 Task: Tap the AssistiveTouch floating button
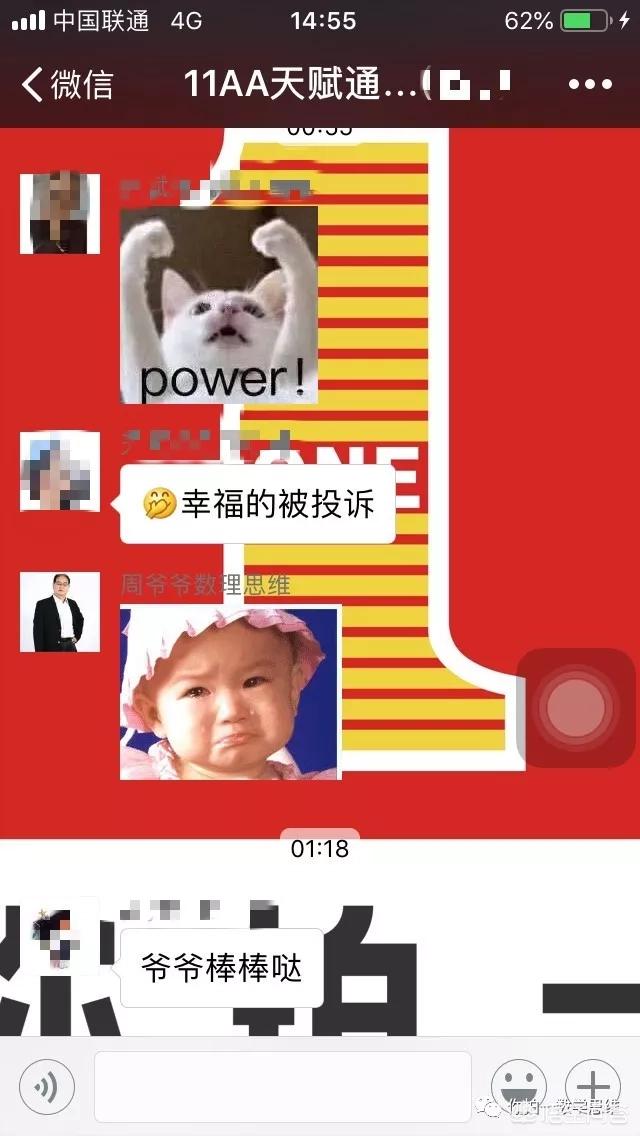[x=574, y=708]
